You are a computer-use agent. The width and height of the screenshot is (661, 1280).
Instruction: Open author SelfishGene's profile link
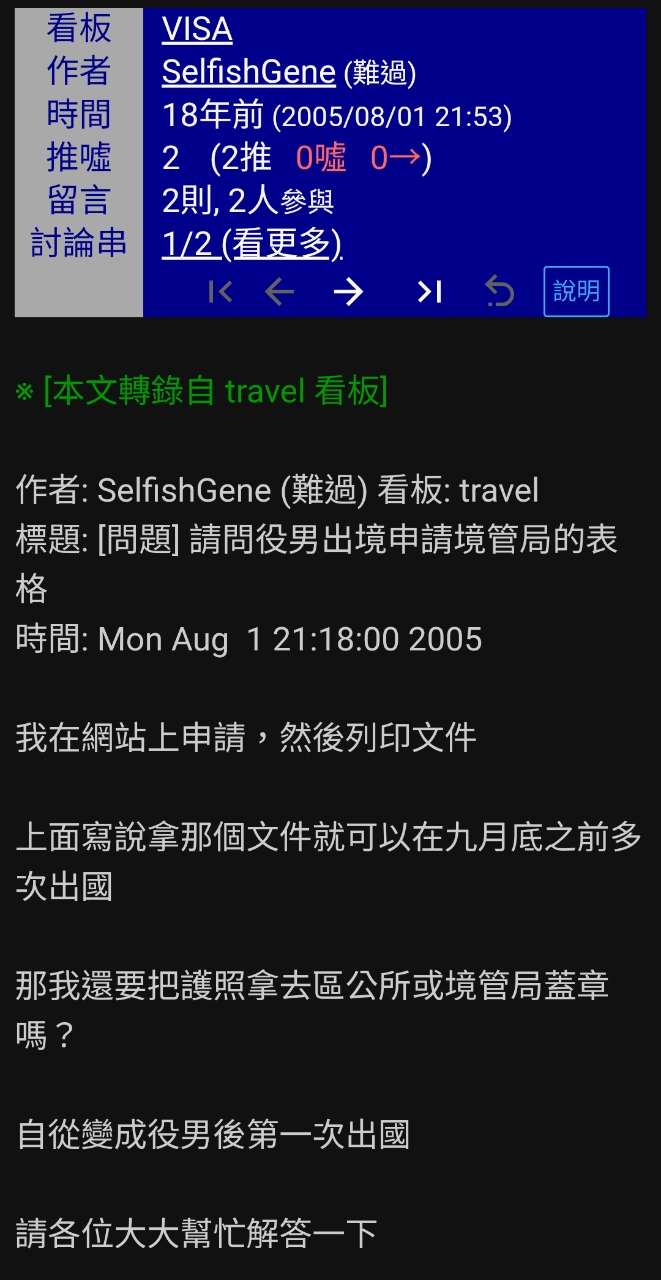pyautogui.click(x=248, y=72)
